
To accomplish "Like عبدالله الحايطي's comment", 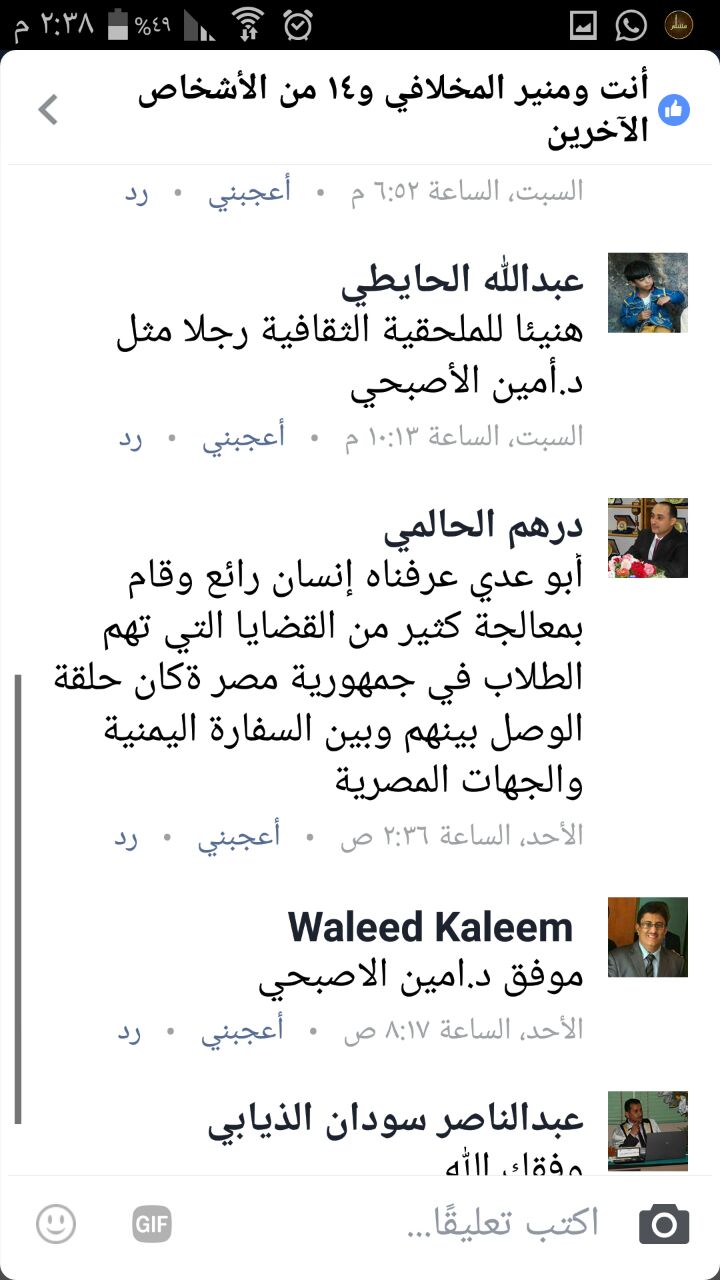I will [245, 438].
